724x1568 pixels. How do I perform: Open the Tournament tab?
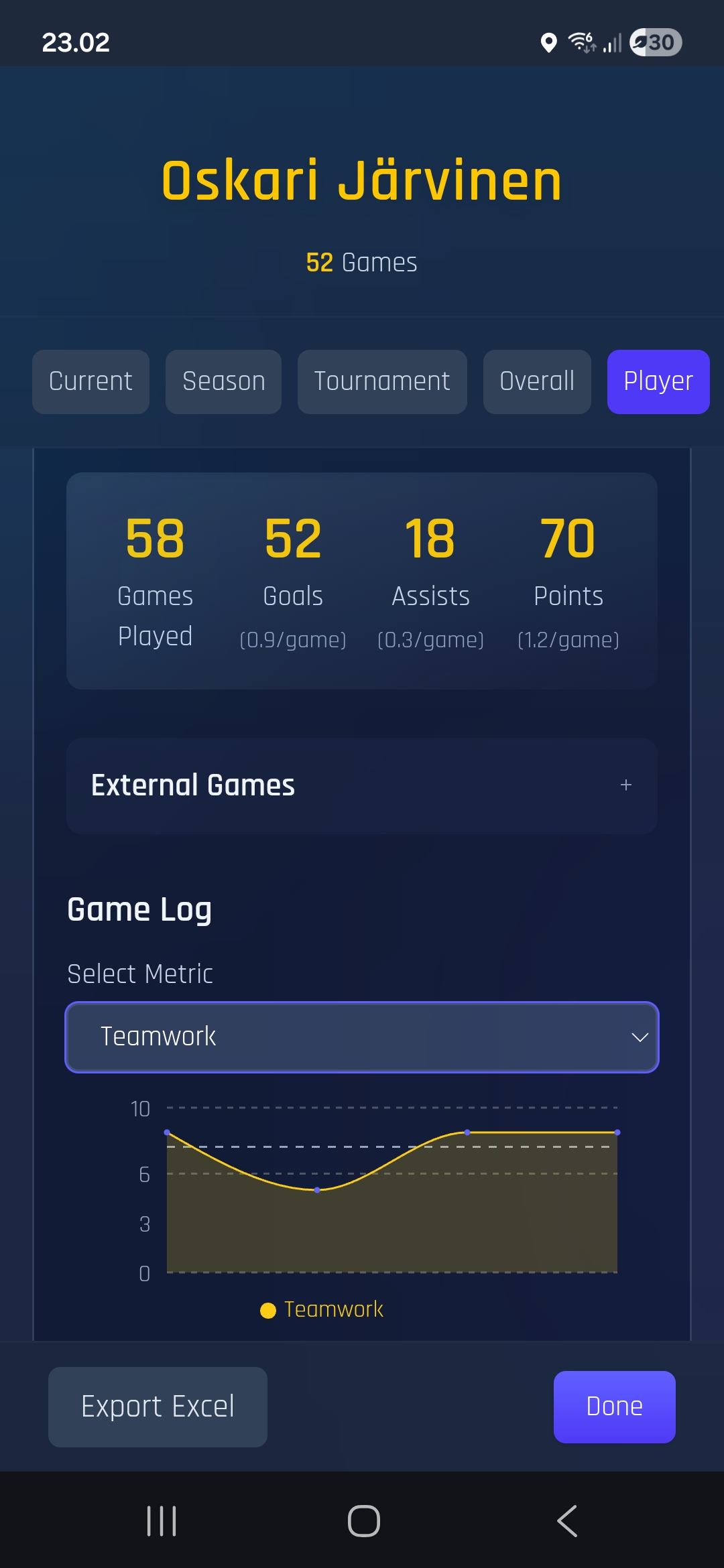click(x=382, y=381)
